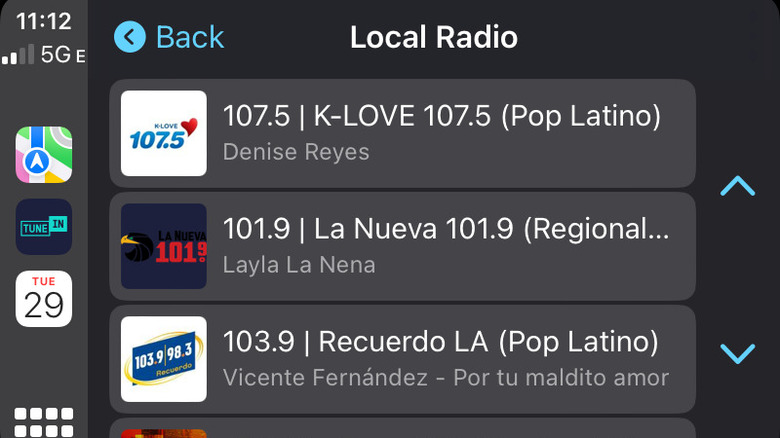The width and height of the screenshot is (780, 438).
Task: Open La Nueva 101.9 Regional station
Action: pyautogui.click(x=402, y=246)
